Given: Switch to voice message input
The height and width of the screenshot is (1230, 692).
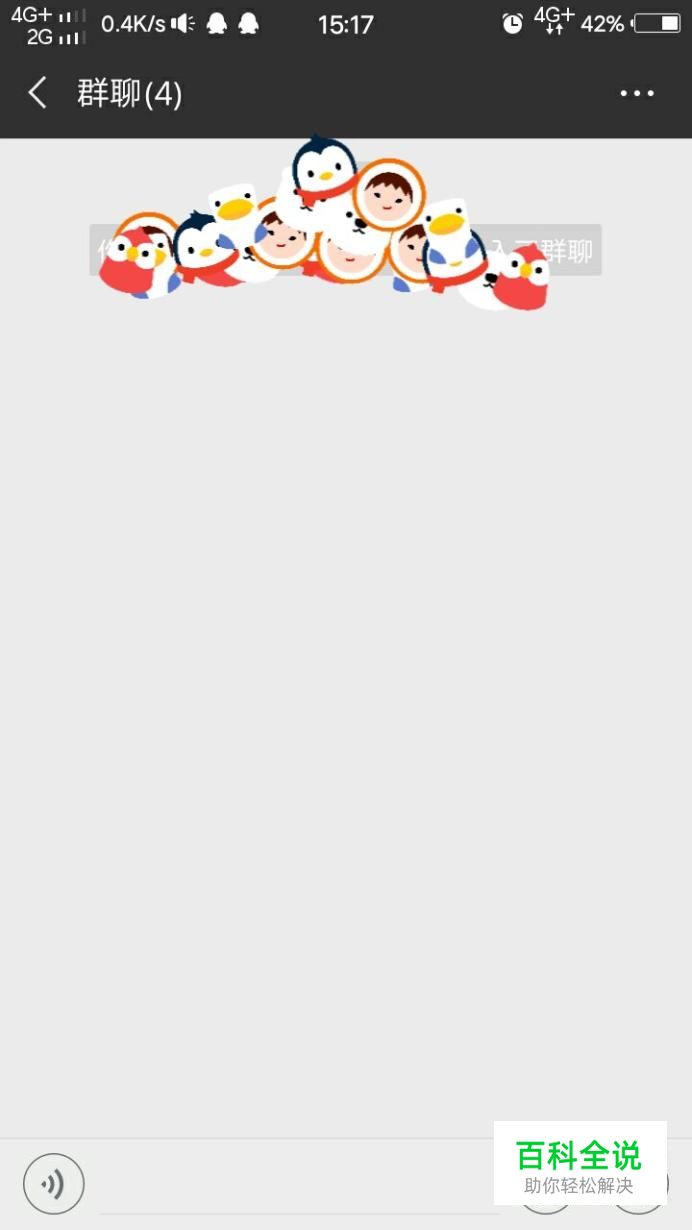Looking at the screenshot, I should point(54,1185).
